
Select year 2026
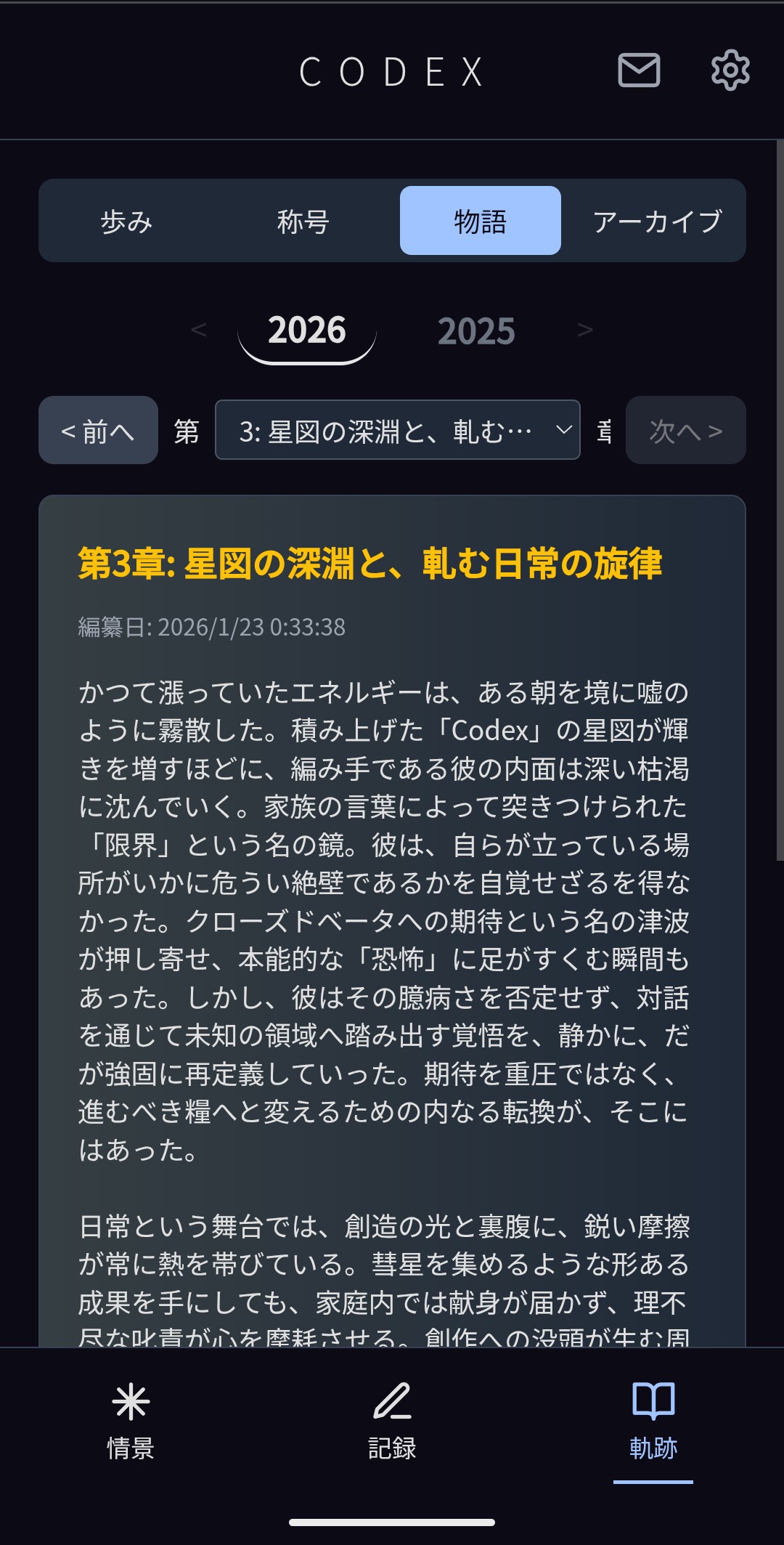[x=307, y=331]
